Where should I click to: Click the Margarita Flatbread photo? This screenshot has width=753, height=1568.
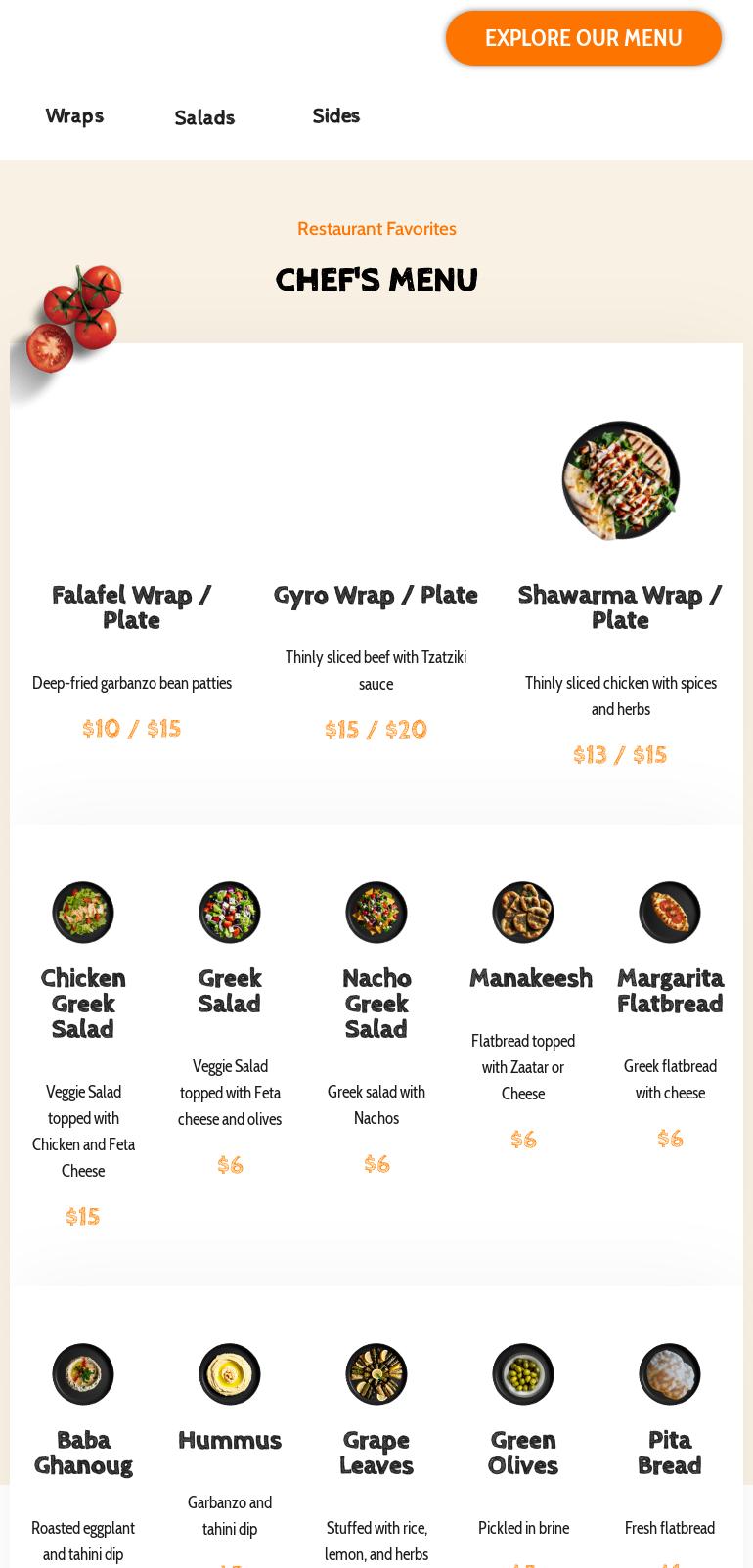click(x=670, y=913)
